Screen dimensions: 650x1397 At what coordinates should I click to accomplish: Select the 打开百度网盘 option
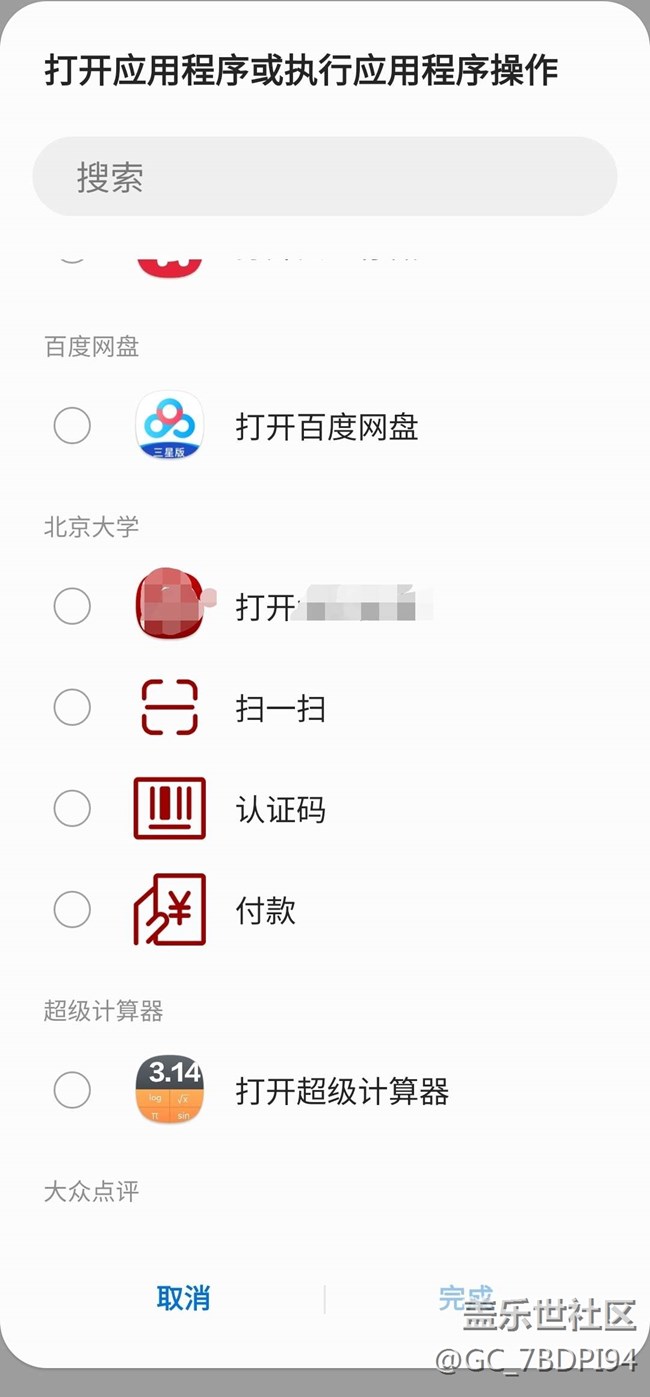(x=72, y=426)
